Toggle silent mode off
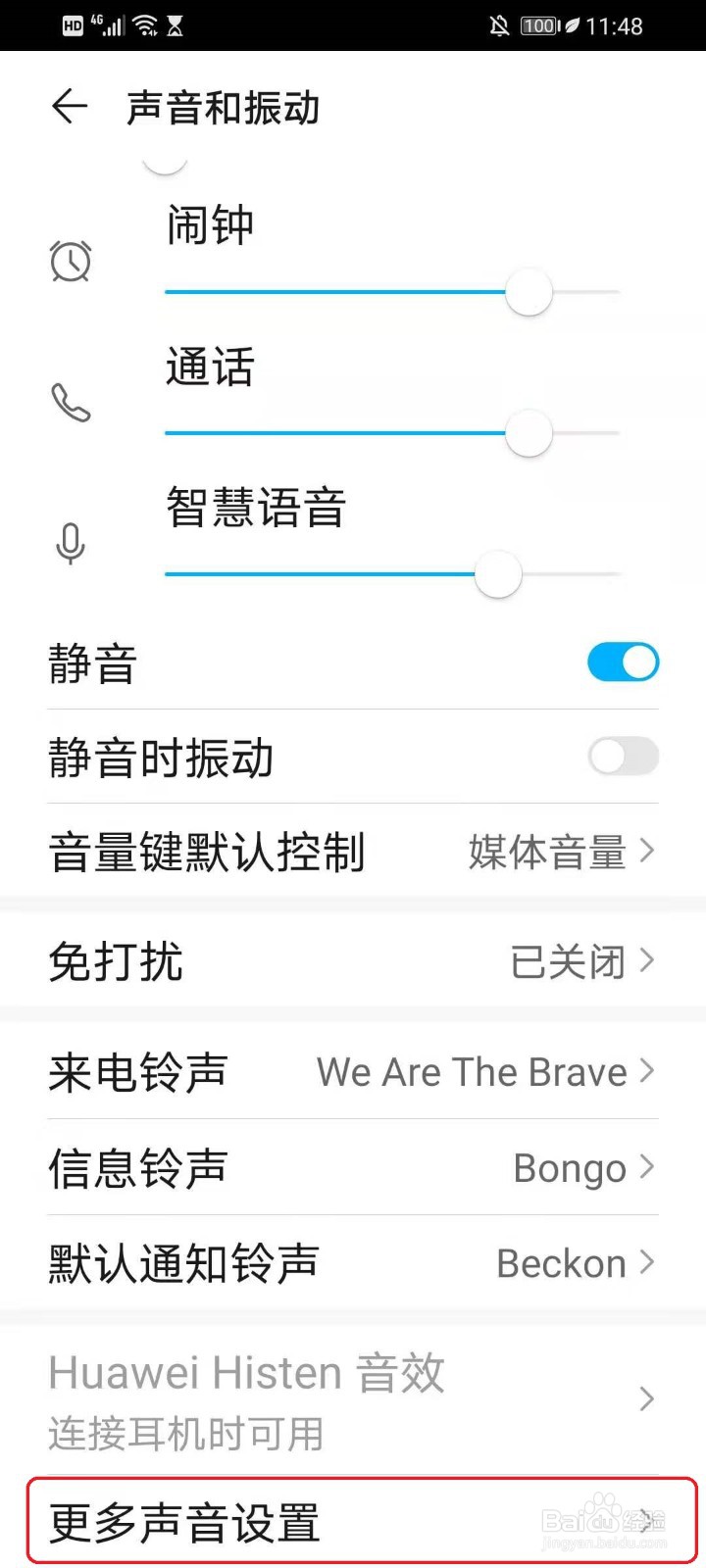706x1568 pixels. point(622,661)
